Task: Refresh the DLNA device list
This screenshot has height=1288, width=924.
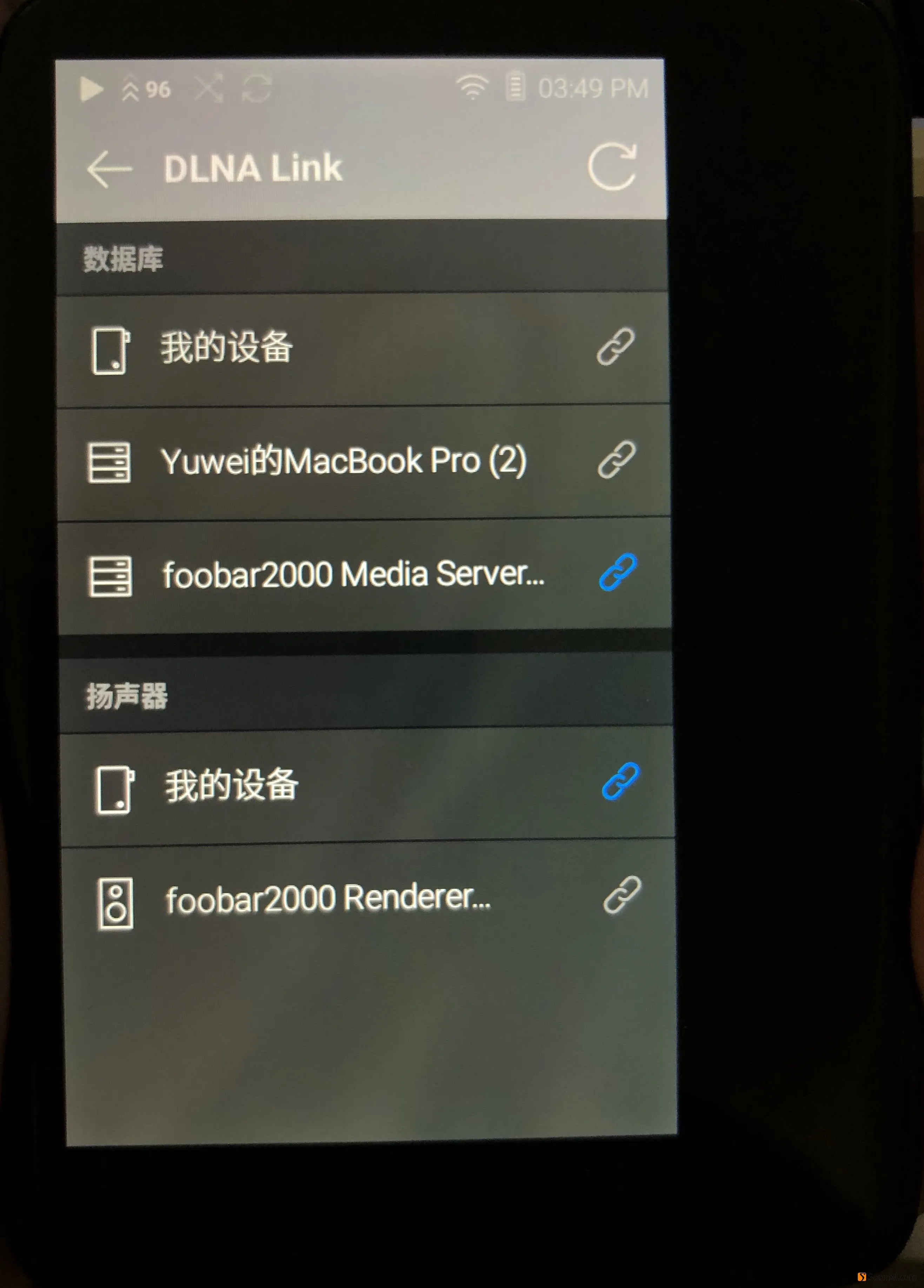Action: pyautogui.click(x=612, y=166)
